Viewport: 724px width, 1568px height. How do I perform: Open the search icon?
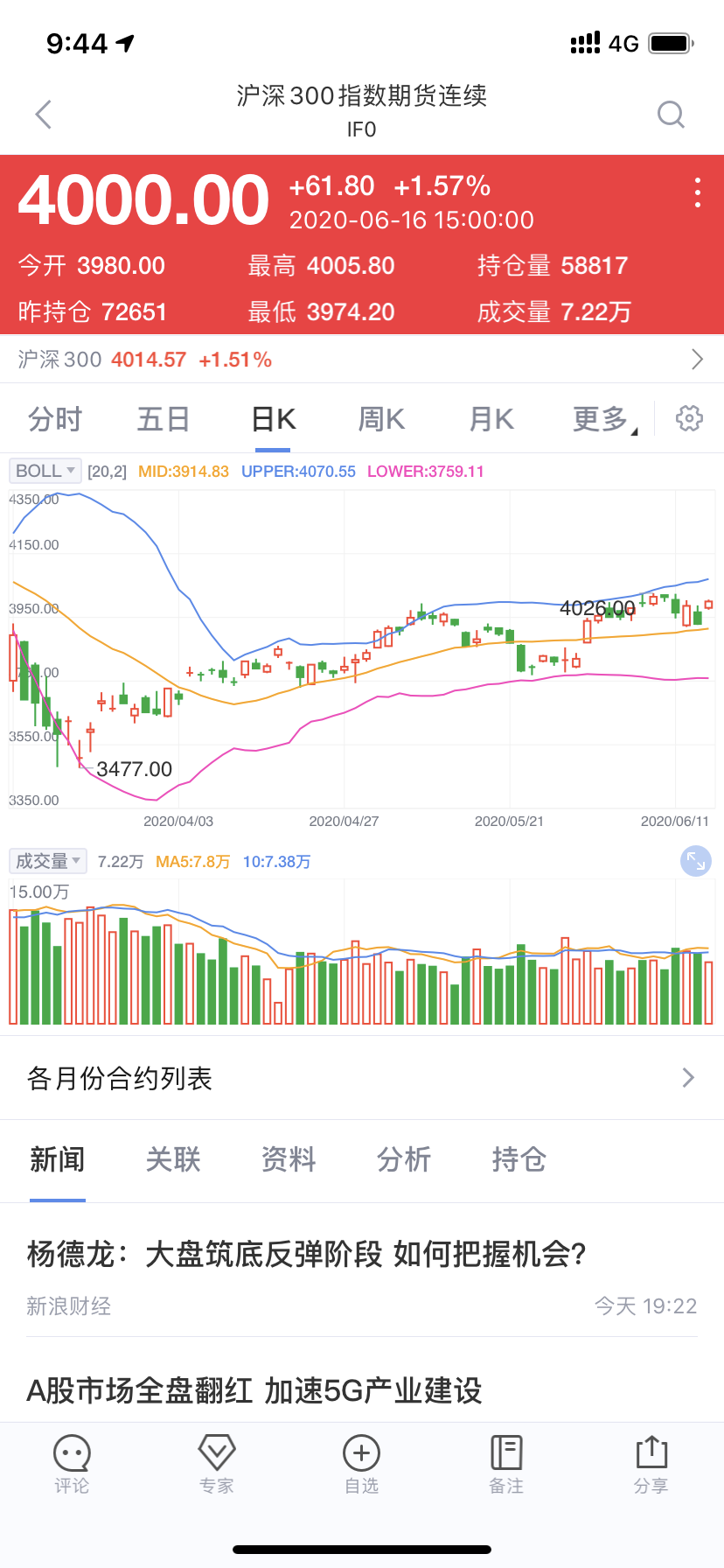(x=671, y=115)
